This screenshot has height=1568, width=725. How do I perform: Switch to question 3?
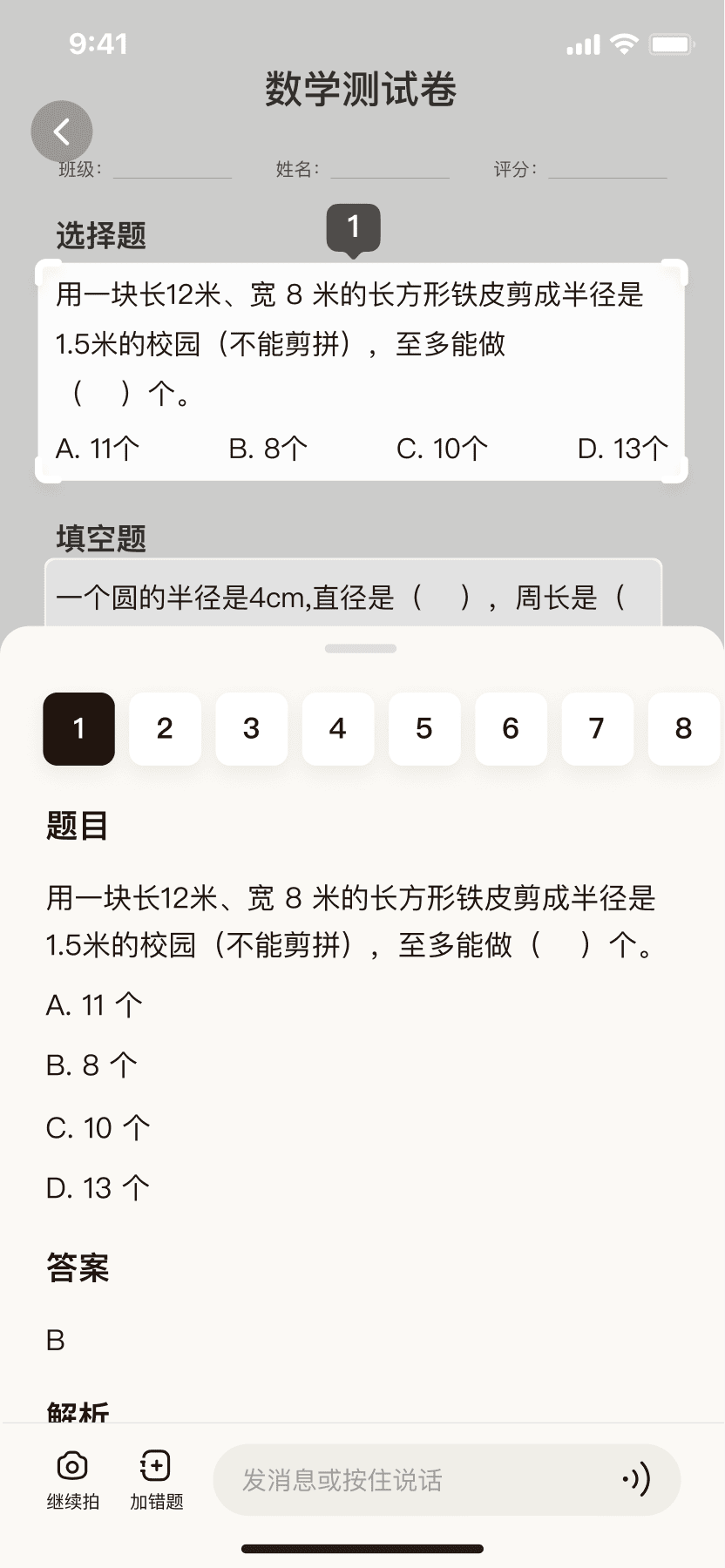click(251, 729)
